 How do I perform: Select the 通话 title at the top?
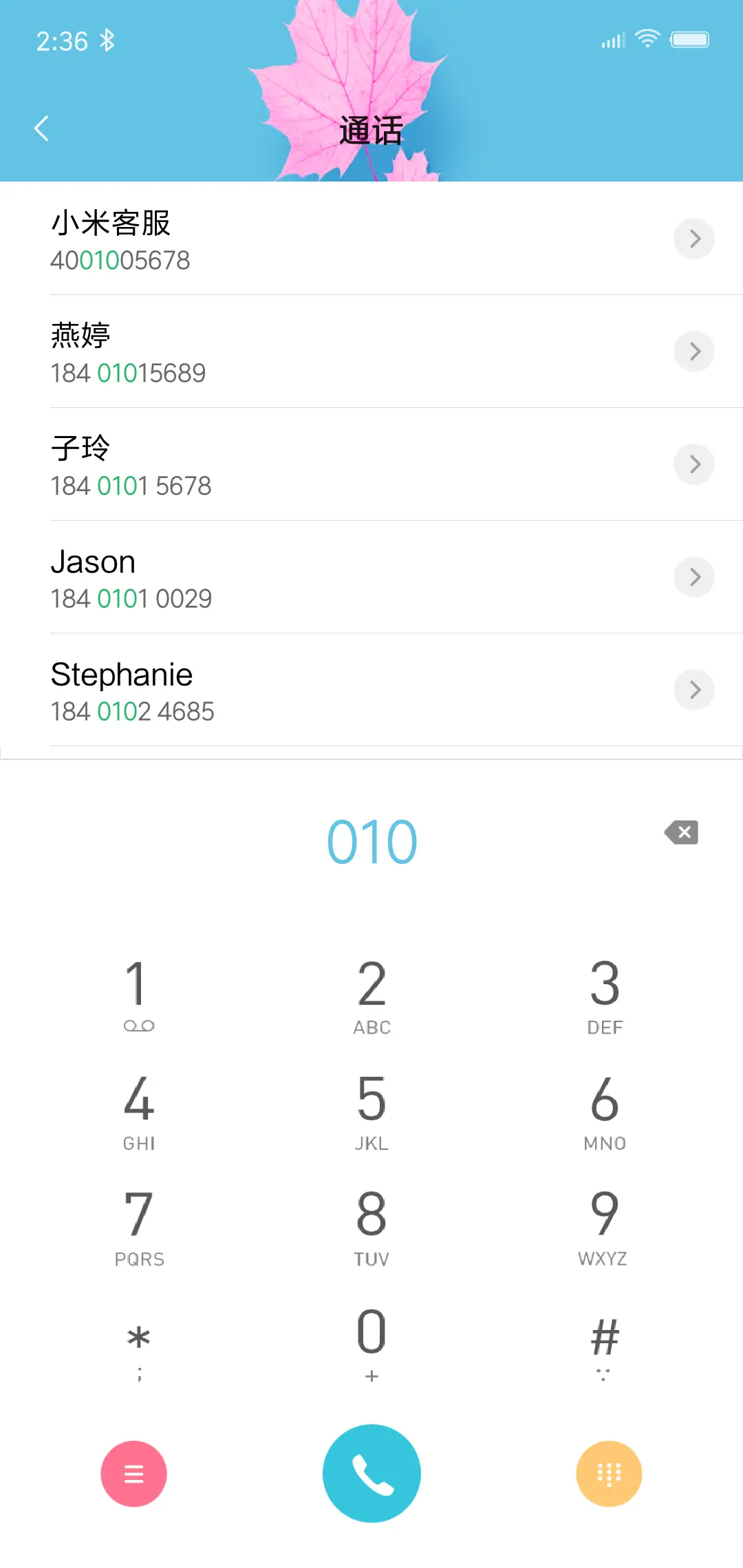coord(371,129)
